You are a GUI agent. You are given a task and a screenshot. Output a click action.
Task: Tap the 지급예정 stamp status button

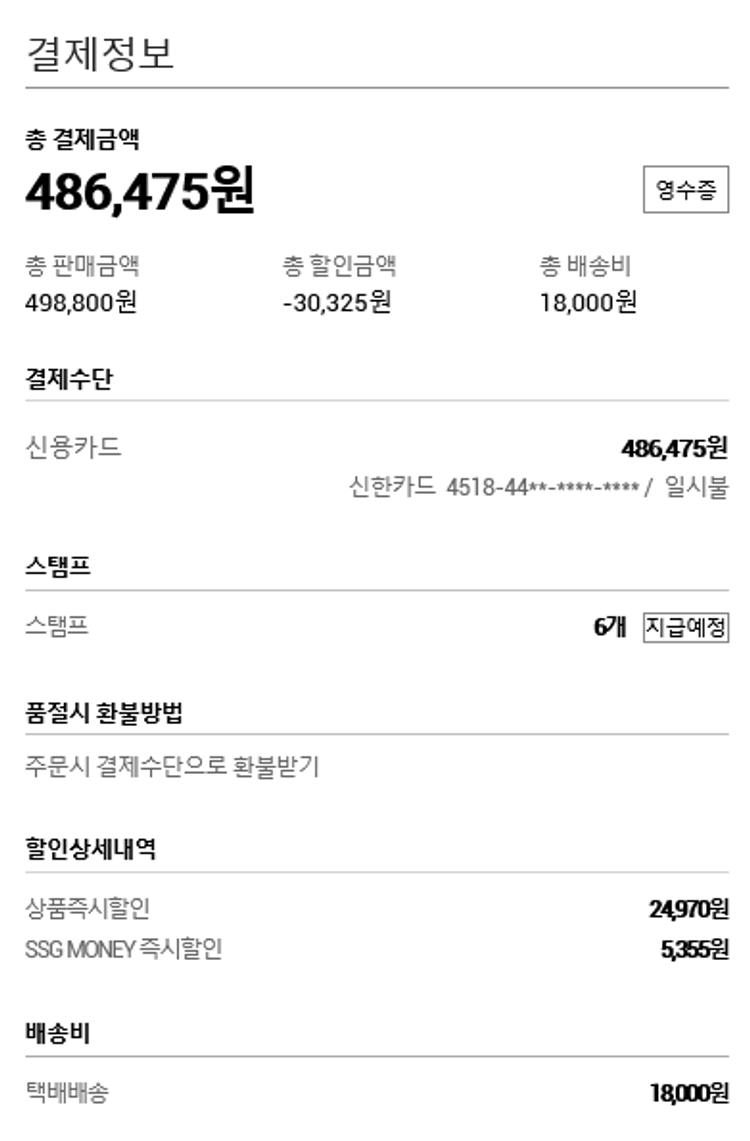point(685,627)
